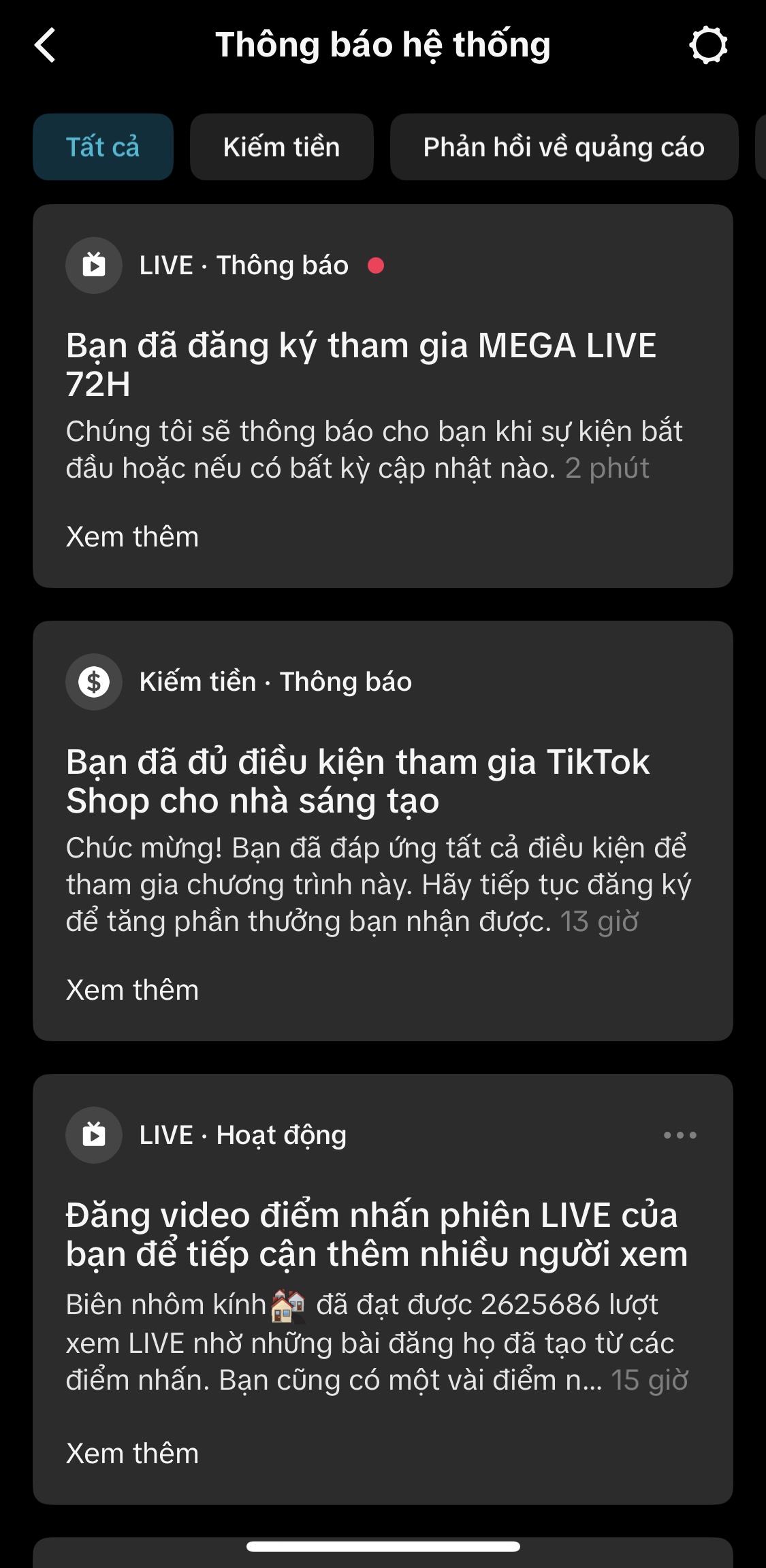
Task: Tap Xem thêm under LIVE highlight notification
Action: [133, 1454]
